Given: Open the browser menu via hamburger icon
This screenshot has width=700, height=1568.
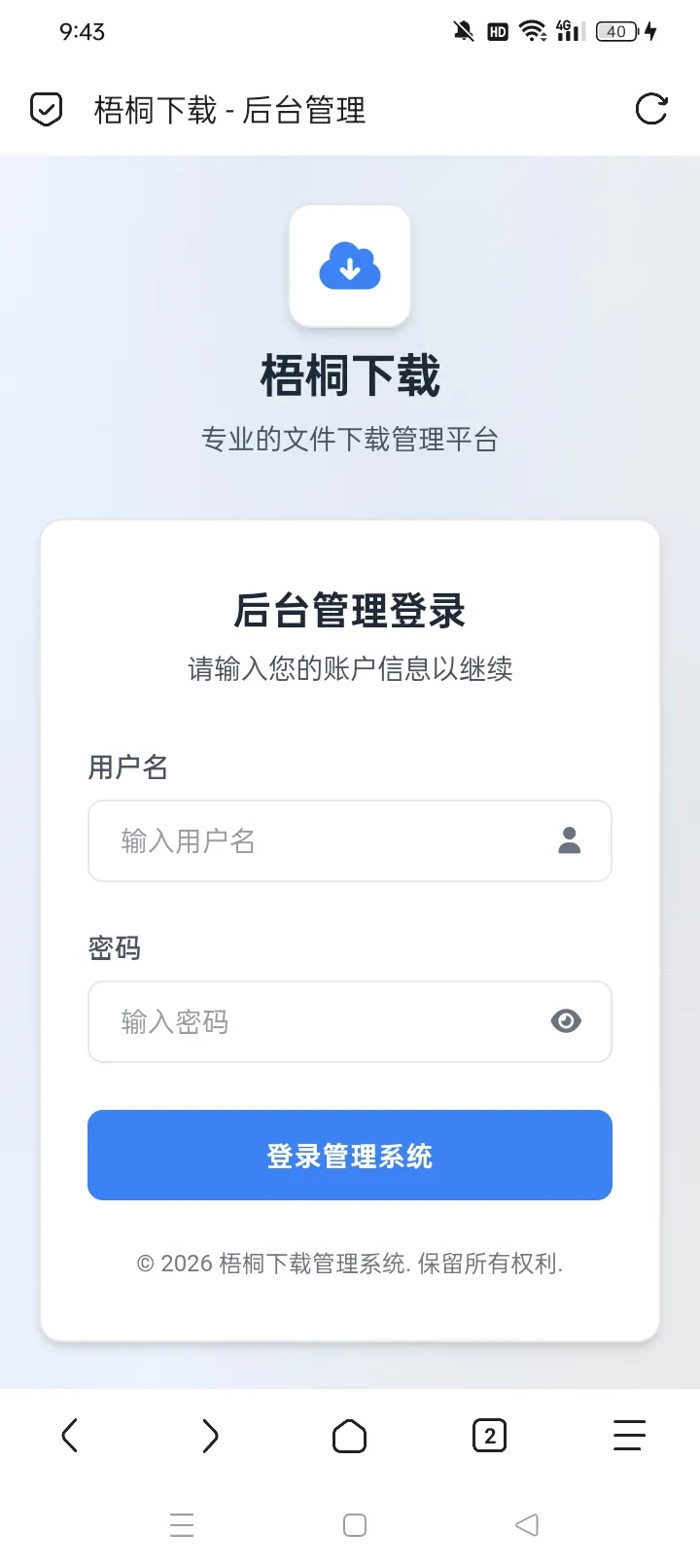Looking at the screenshot, I should tap(629, 1435).
